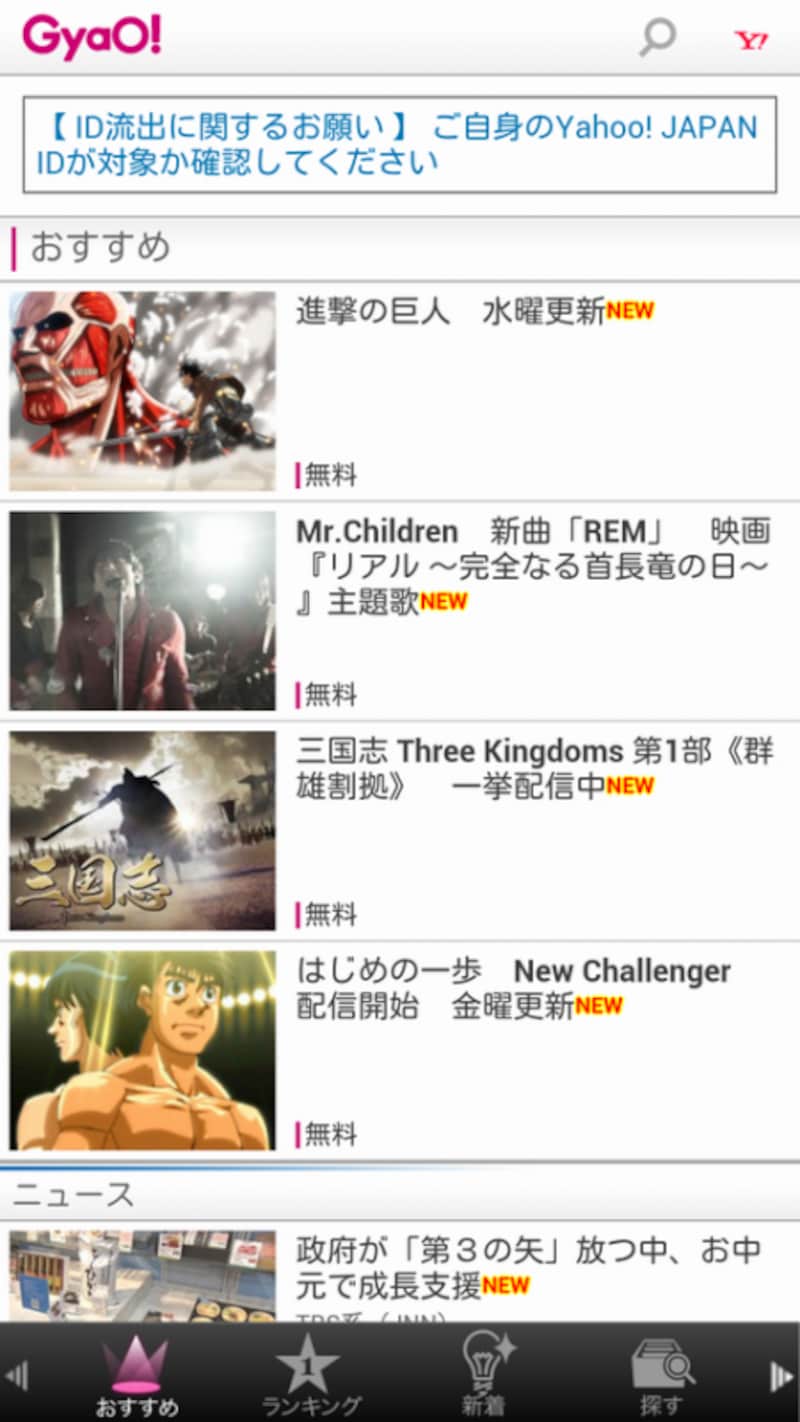Open はじめの一歩 New Challenger item
Screen dimensions: 800x1422
tap(400, 1050)
